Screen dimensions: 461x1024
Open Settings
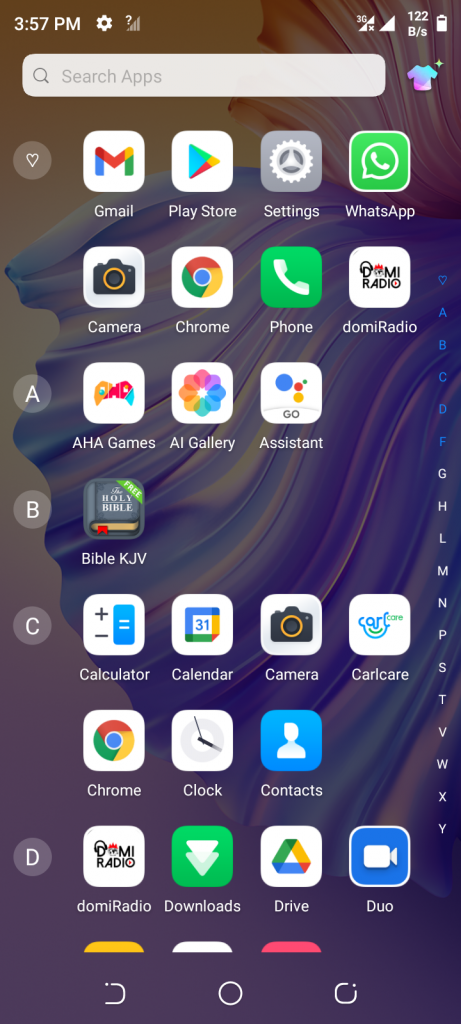[x=291, y=161]
